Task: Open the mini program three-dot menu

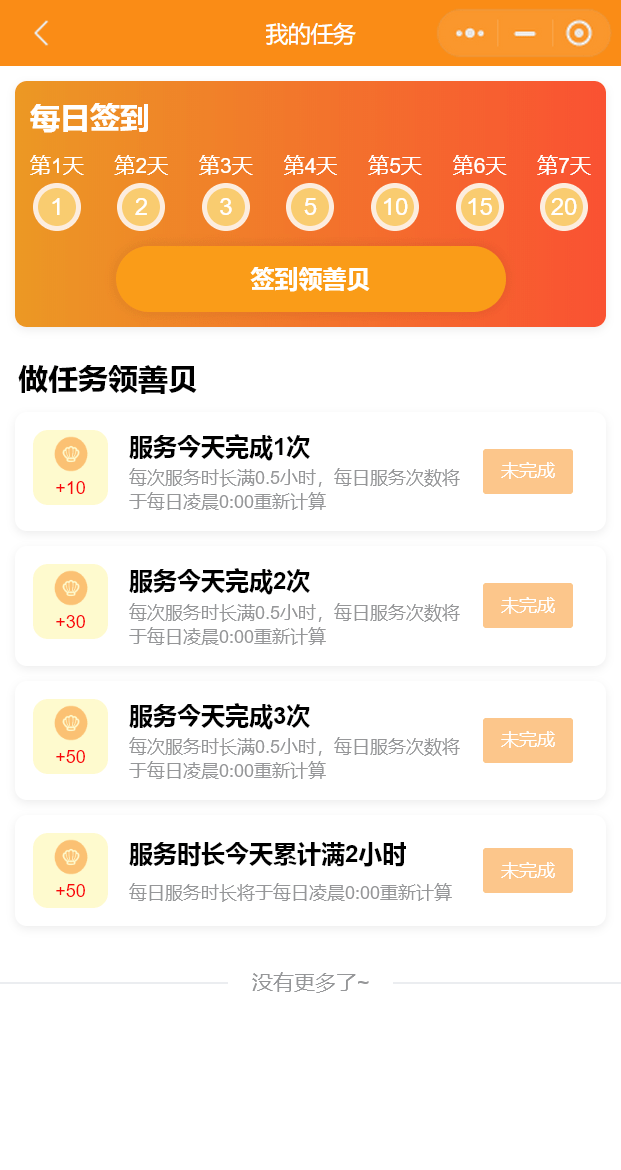Action: click(469, 33)
